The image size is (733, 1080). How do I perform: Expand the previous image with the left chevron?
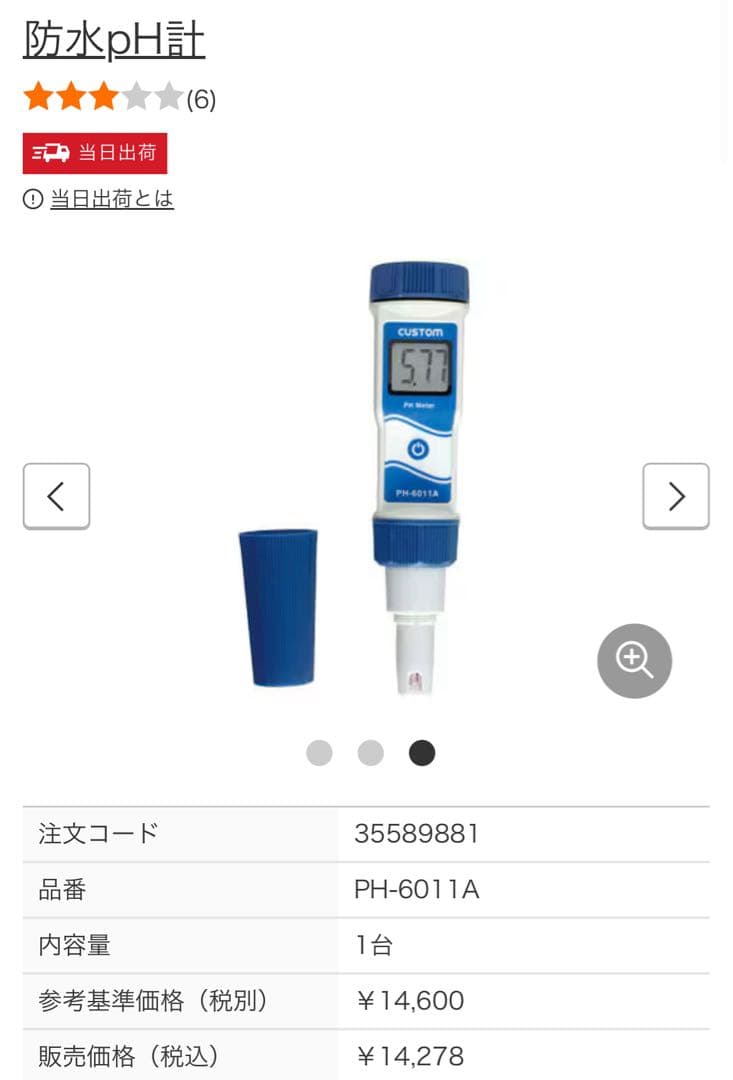point(56,496)
